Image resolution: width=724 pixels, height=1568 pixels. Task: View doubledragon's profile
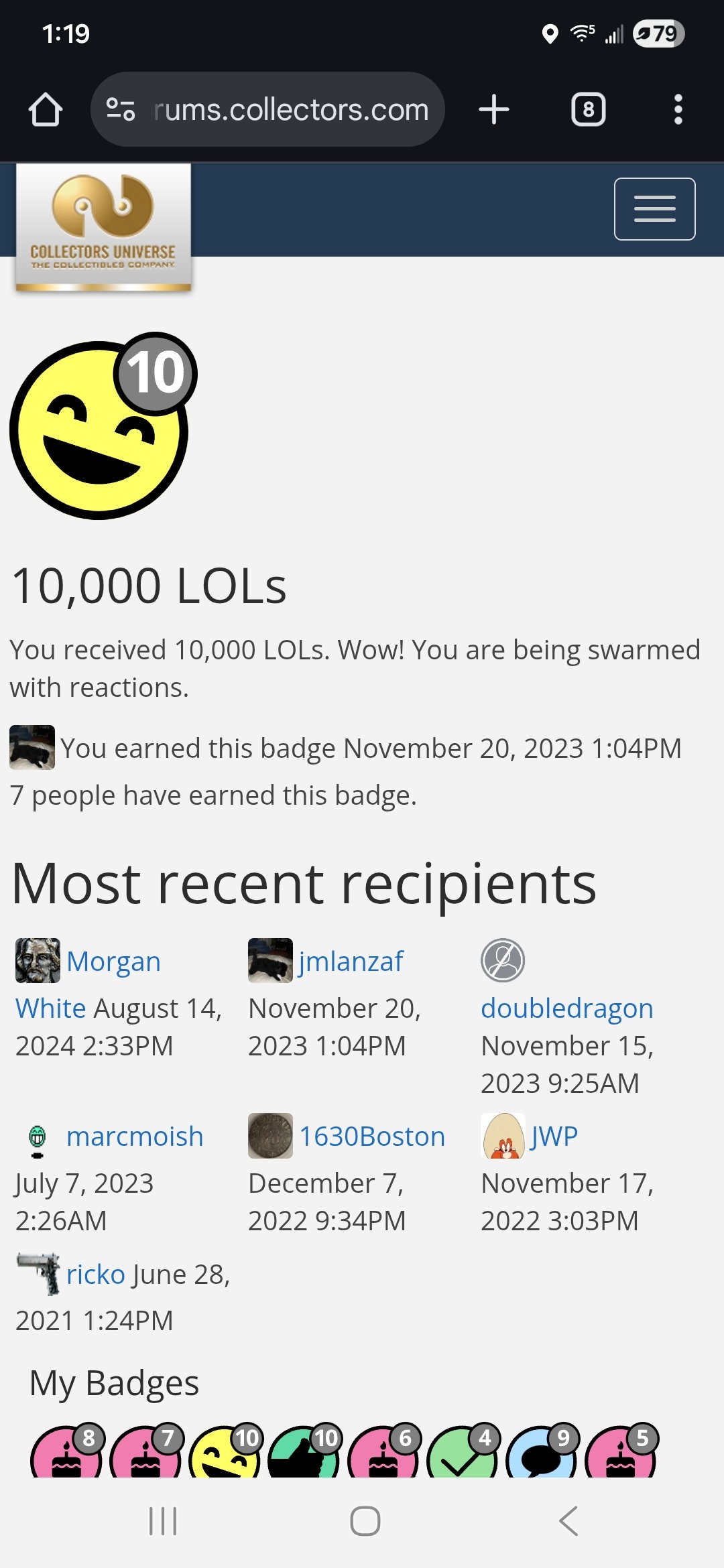(x=566, y=1008)
